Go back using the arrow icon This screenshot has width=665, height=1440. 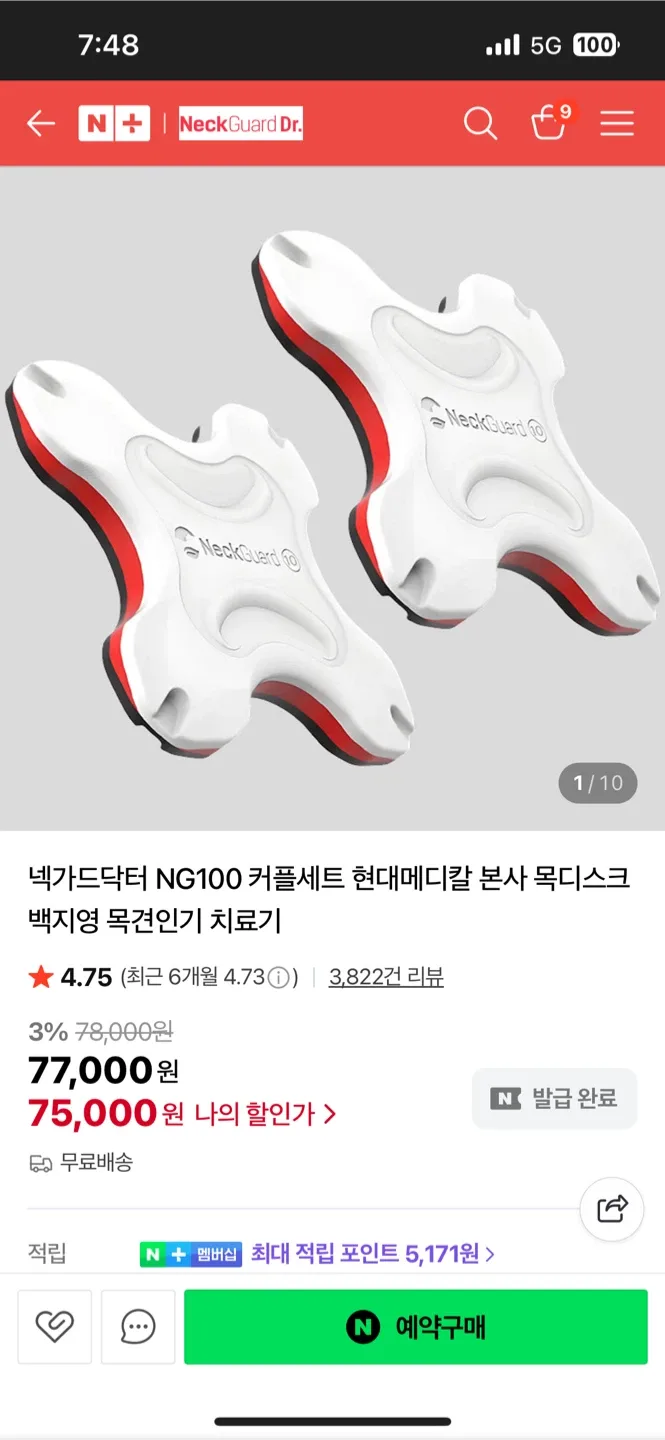pos(41,124)
